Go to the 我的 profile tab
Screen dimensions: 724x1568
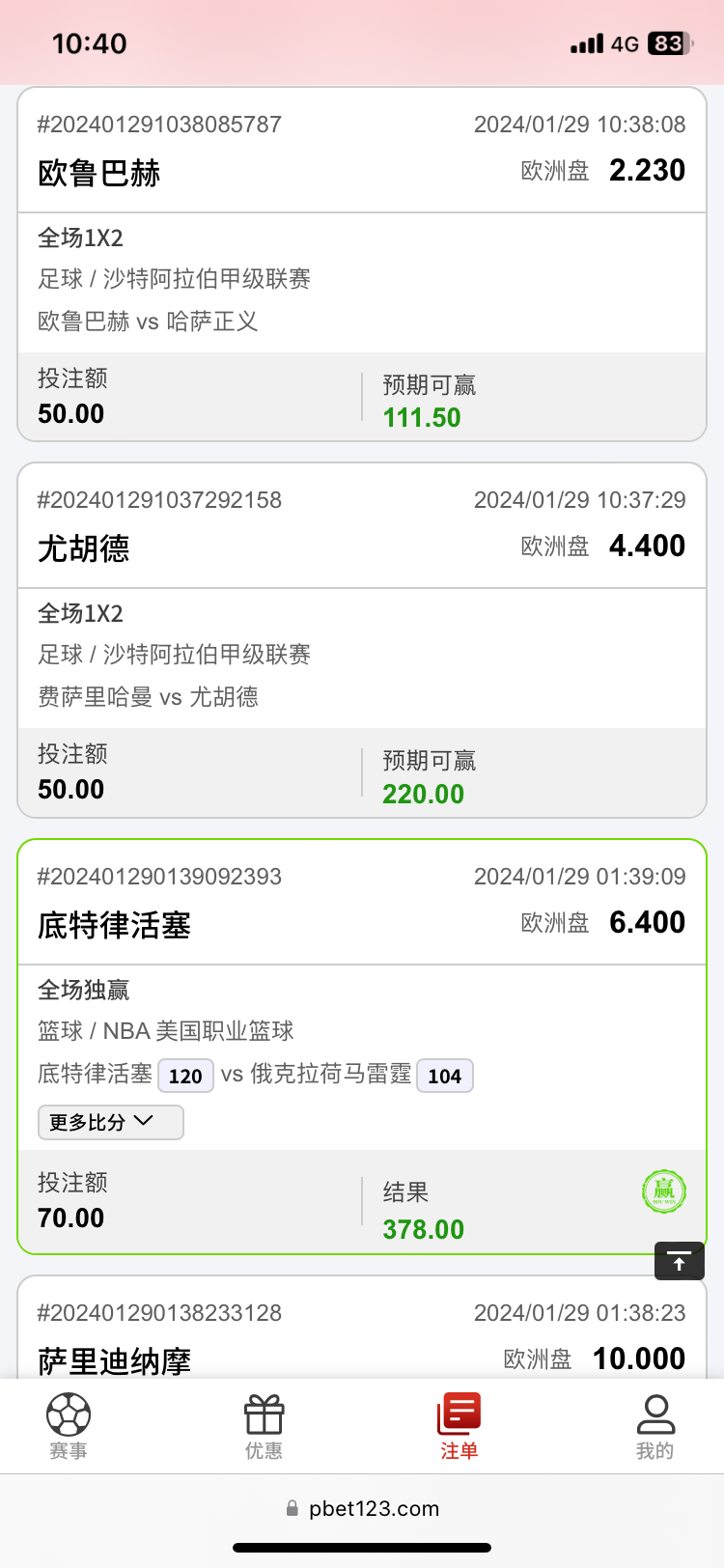tap(654, 1426)
